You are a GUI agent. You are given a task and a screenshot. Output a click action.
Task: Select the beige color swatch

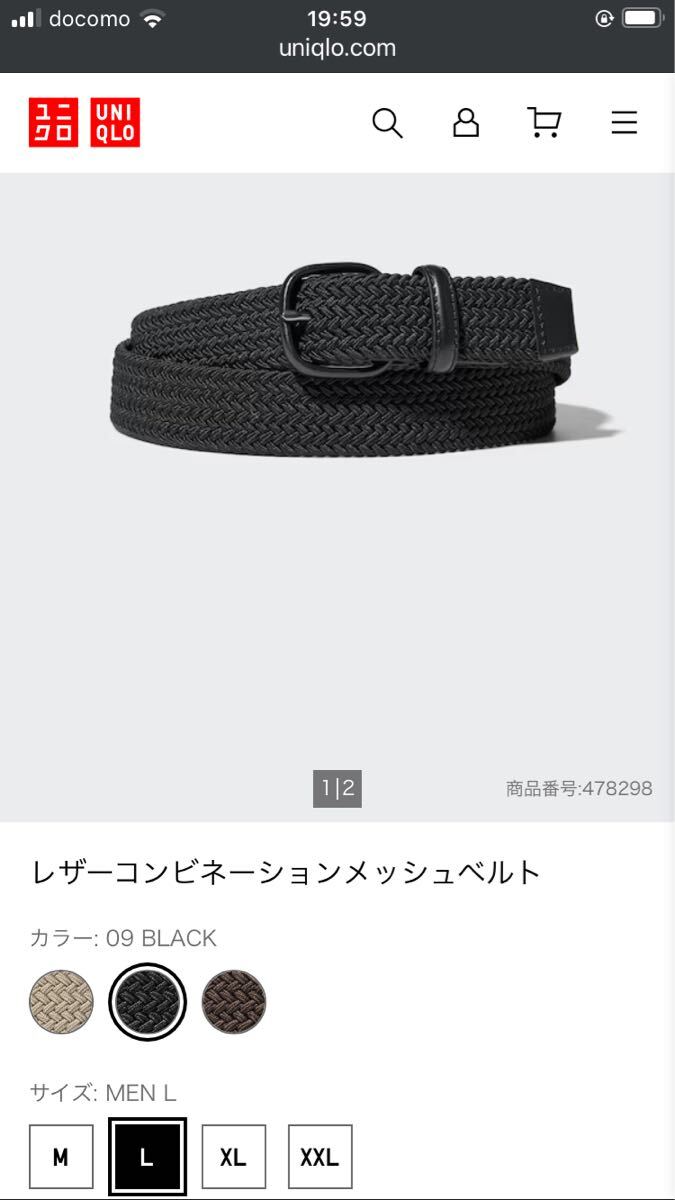[61, 1001]
